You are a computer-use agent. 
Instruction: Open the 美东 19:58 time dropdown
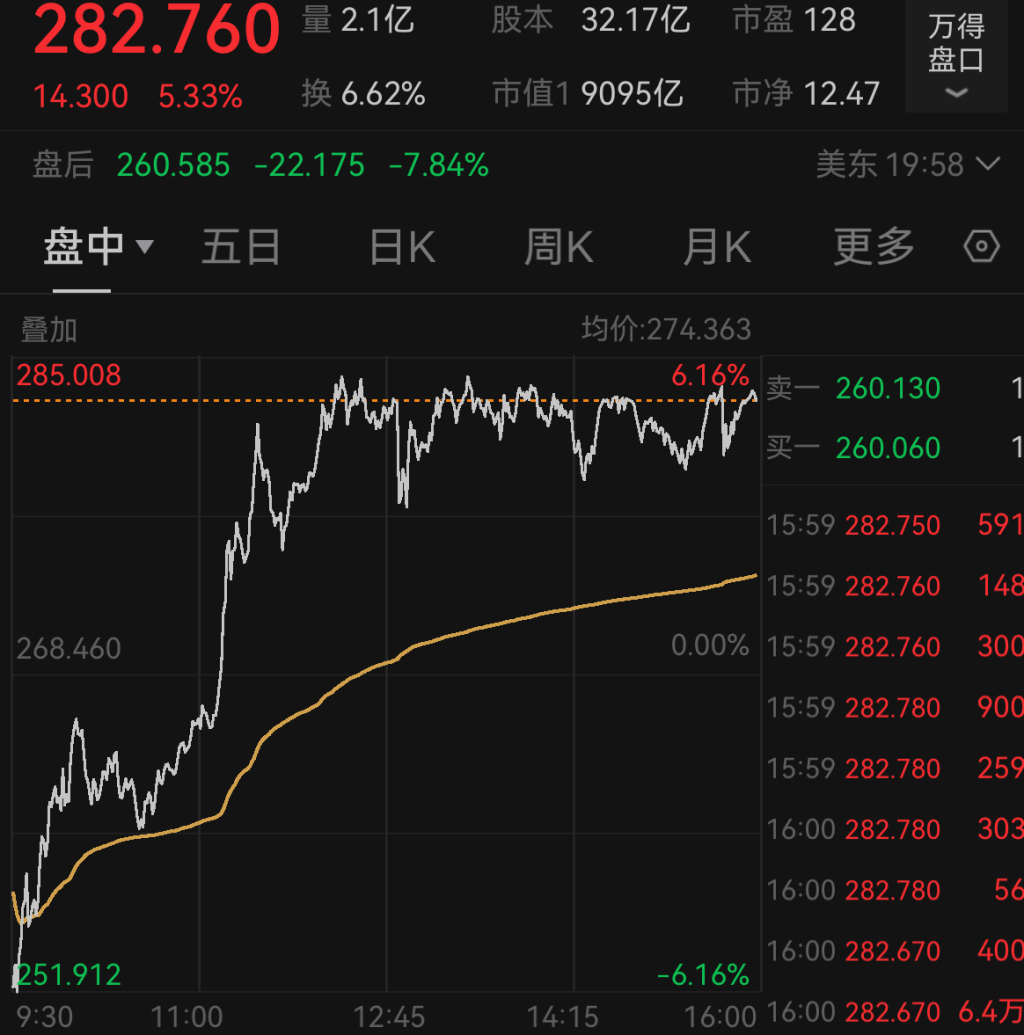coord(907,164)
